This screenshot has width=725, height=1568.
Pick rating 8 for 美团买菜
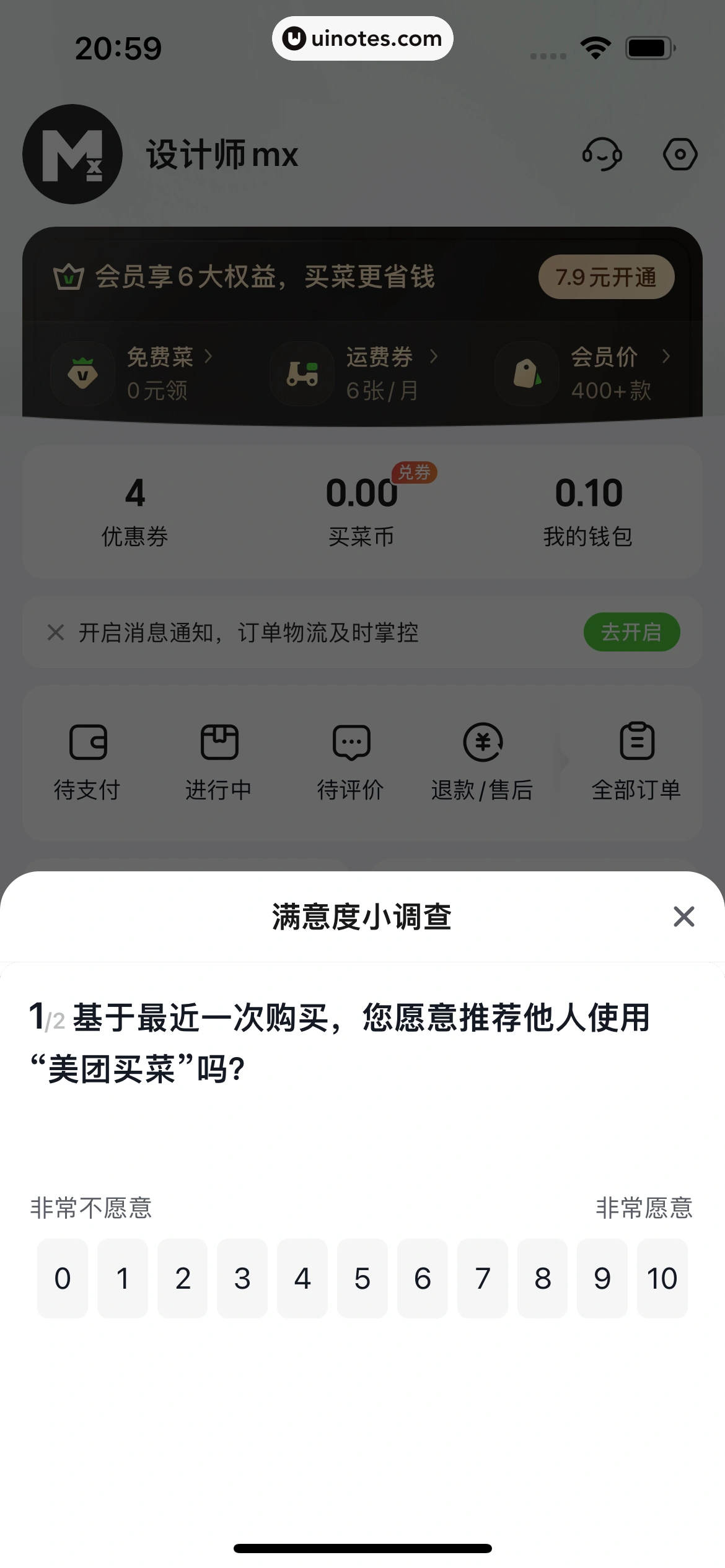(543, 1278)
